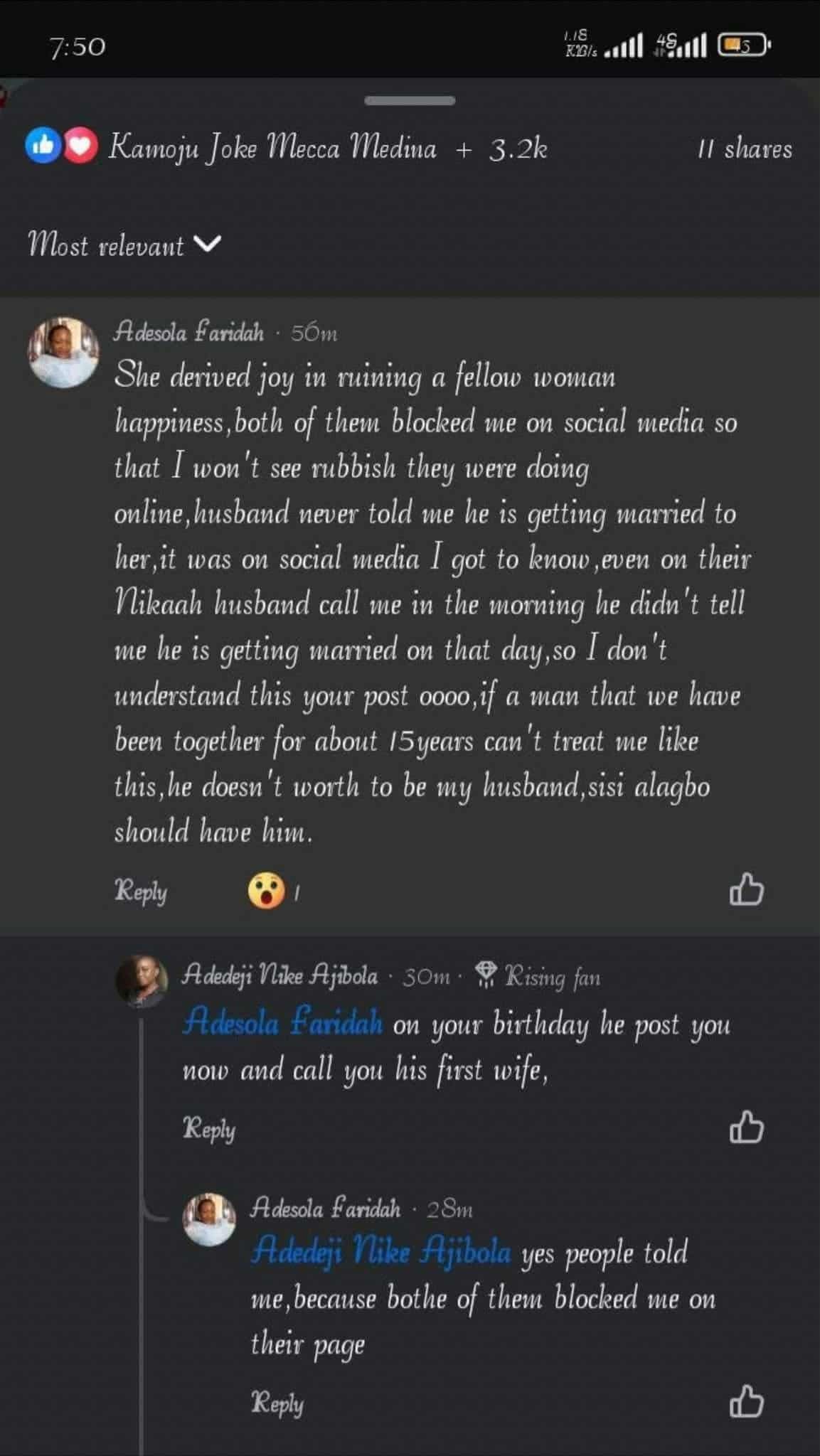The width and height of the screenshot is (820, 1456).
Task: Open Adedeji Nike Ajibola's profile picture
Action: pos(142,981)
